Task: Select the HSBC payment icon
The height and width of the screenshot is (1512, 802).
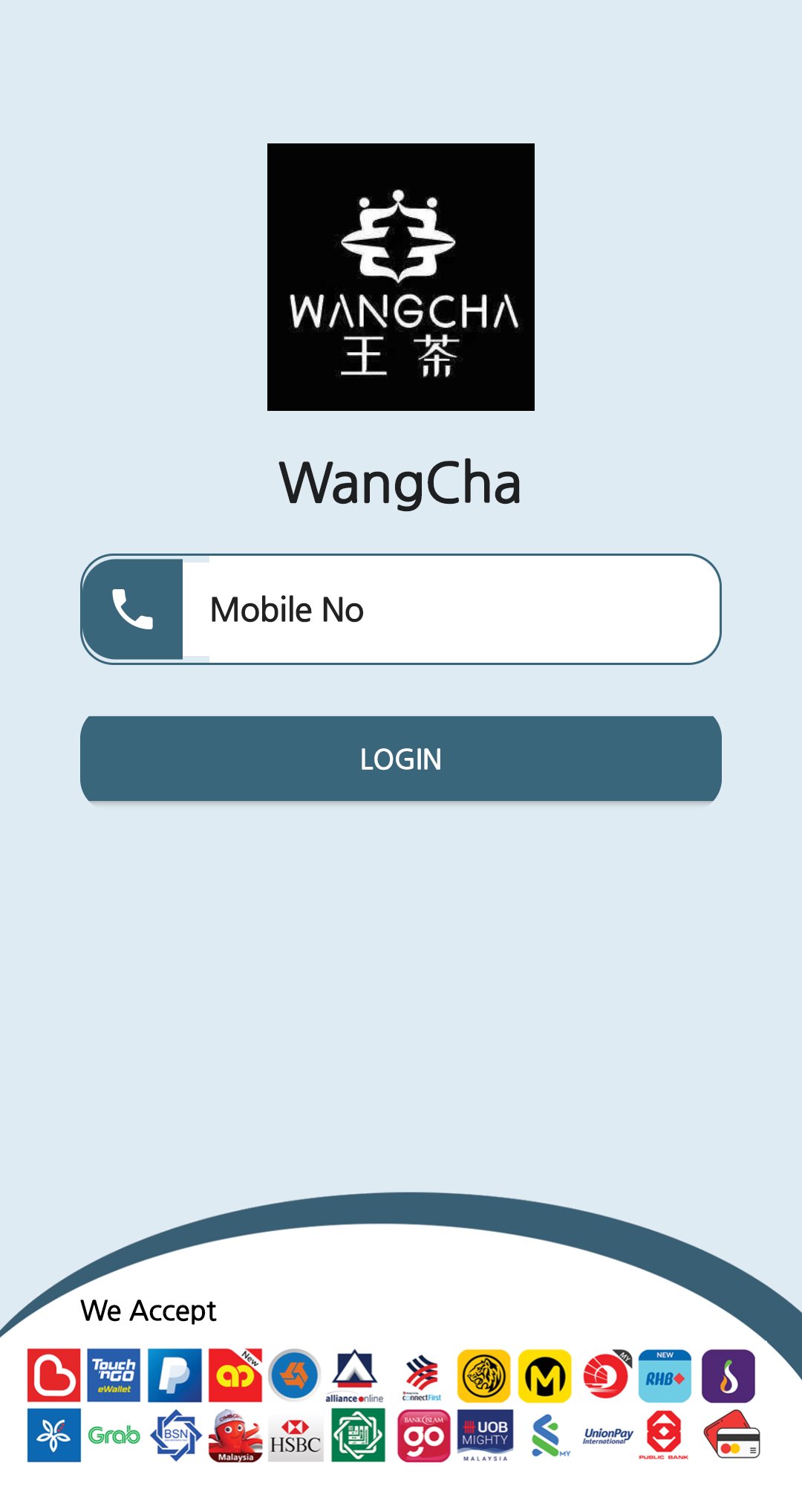Action: pyautogui.click(x=296, y=1438)
